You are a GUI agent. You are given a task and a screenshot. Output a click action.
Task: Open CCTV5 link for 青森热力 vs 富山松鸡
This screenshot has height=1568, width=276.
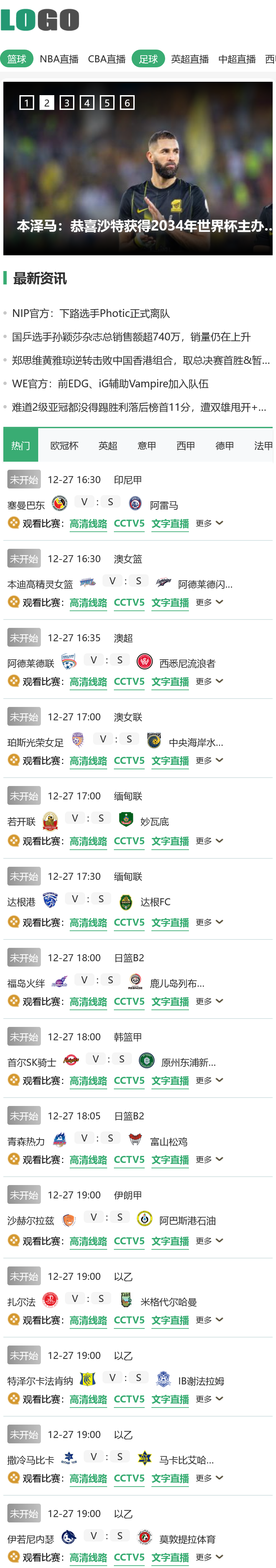pyautogui.click(x=129, y=1160)
